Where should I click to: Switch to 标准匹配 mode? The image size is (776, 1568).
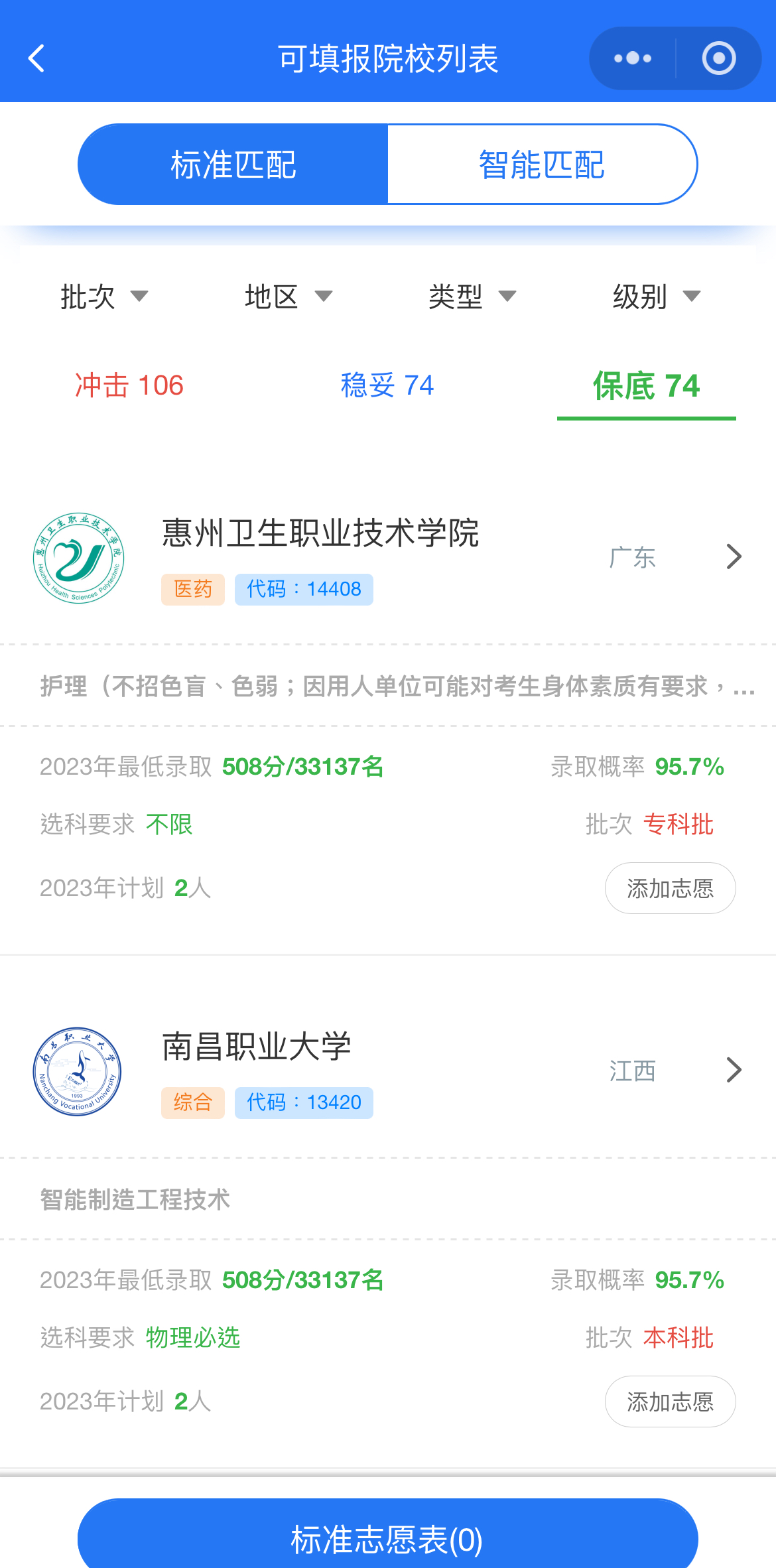[233, 164]
